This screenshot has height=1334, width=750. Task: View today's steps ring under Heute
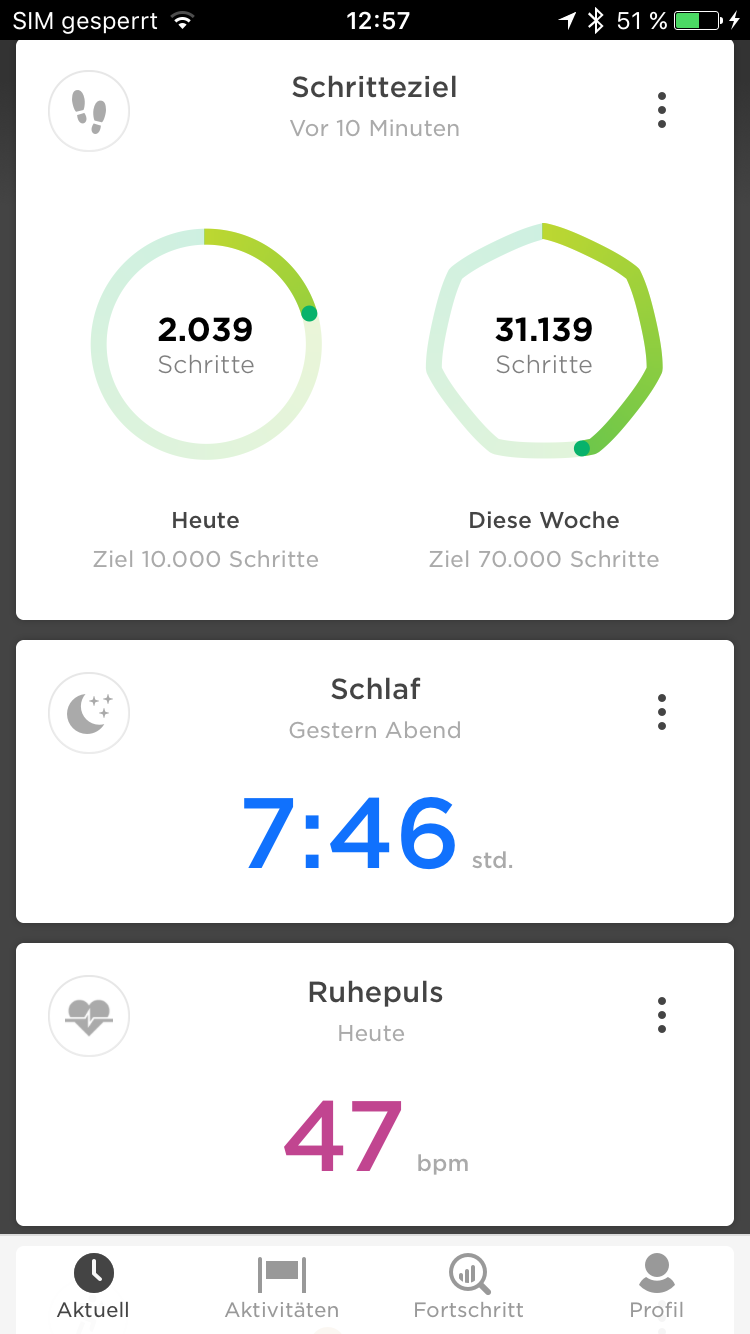point(206,344)
